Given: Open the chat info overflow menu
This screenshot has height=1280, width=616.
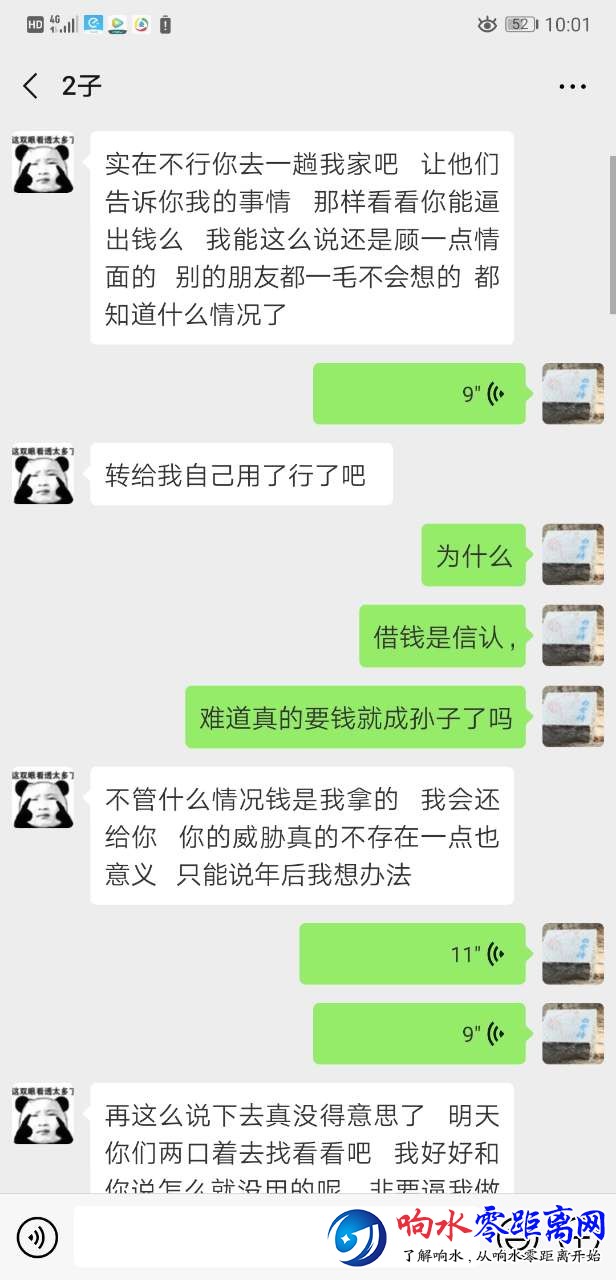Looking at the screenshot, I should 572,87.
